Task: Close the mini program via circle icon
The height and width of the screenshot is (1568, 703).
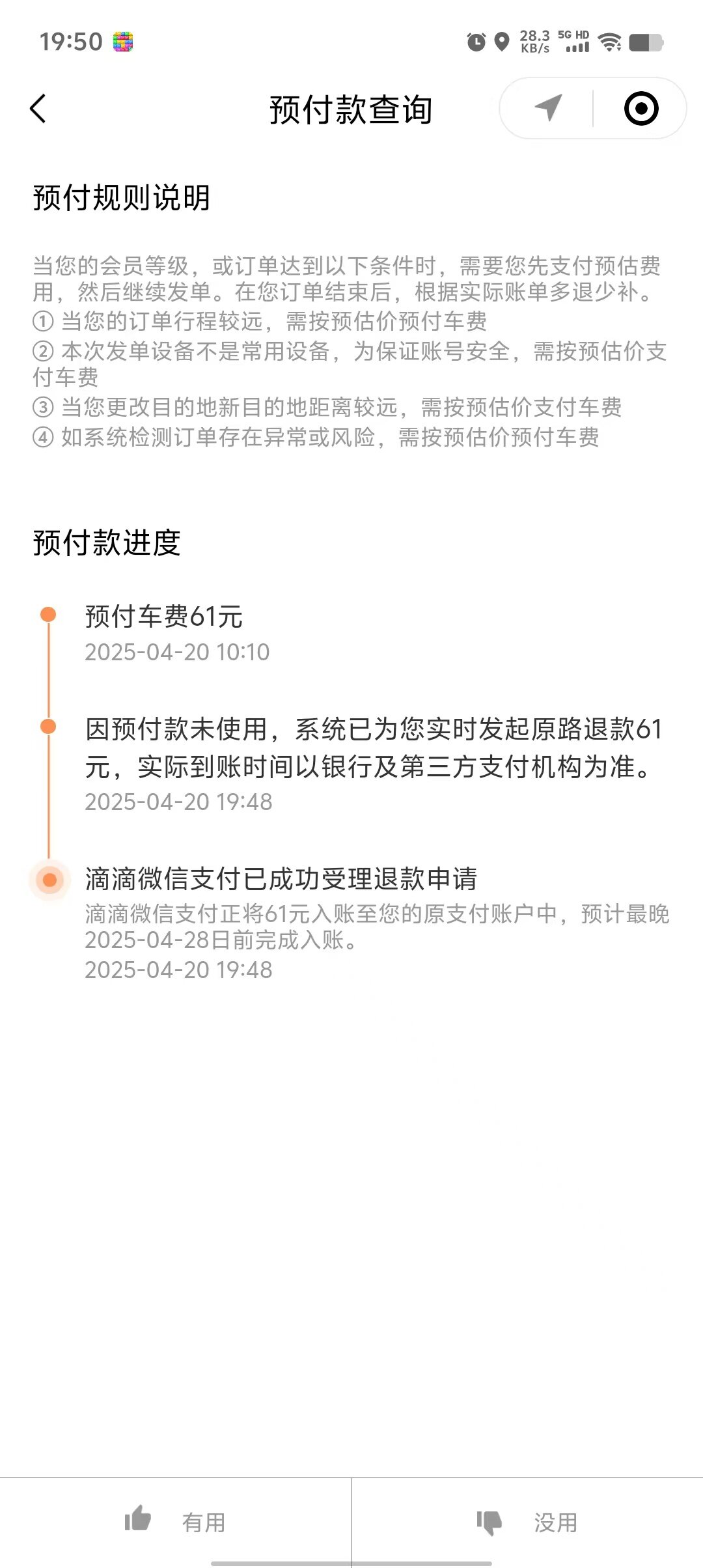Action: (641, 108)
